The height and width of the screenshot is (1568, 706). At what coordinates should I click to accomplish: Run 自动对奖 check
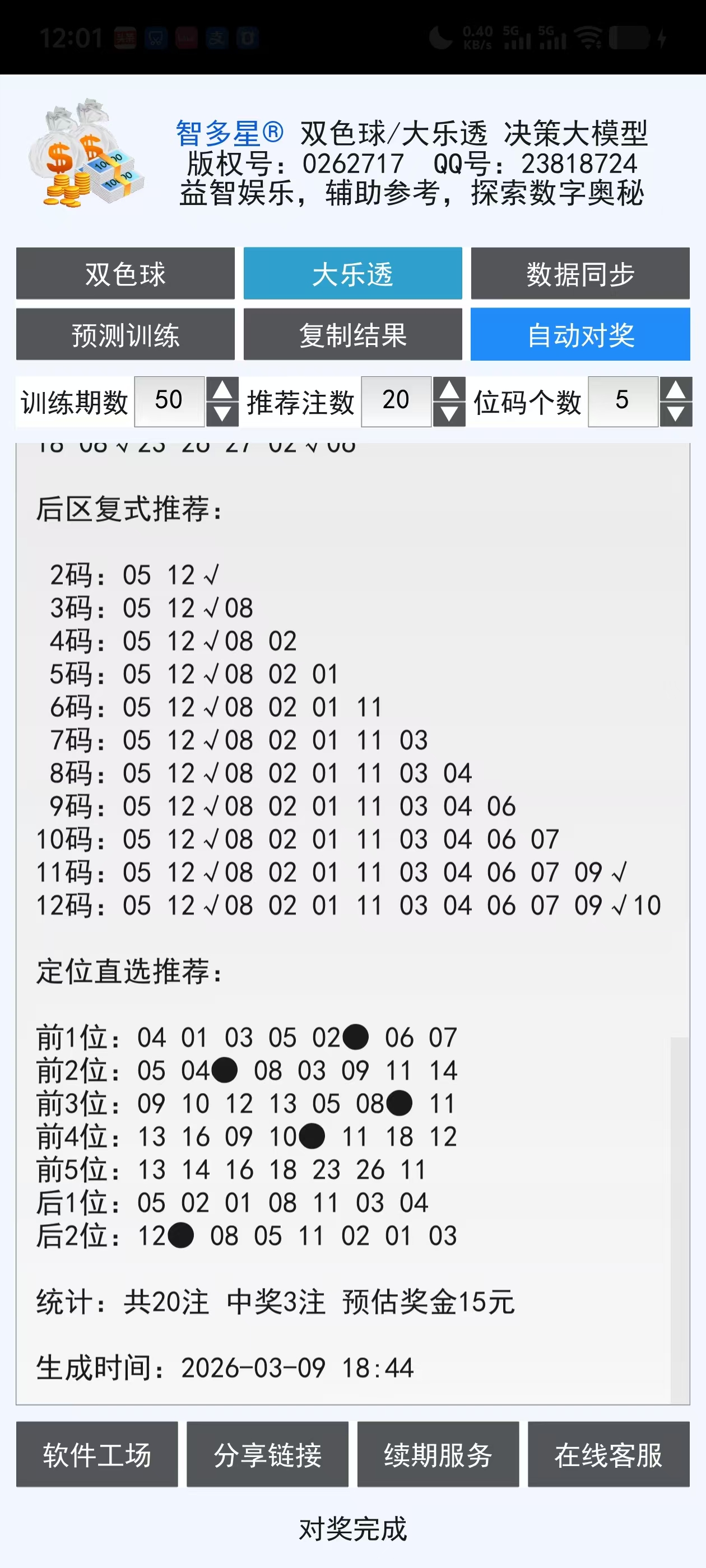(x=579, y=334)
